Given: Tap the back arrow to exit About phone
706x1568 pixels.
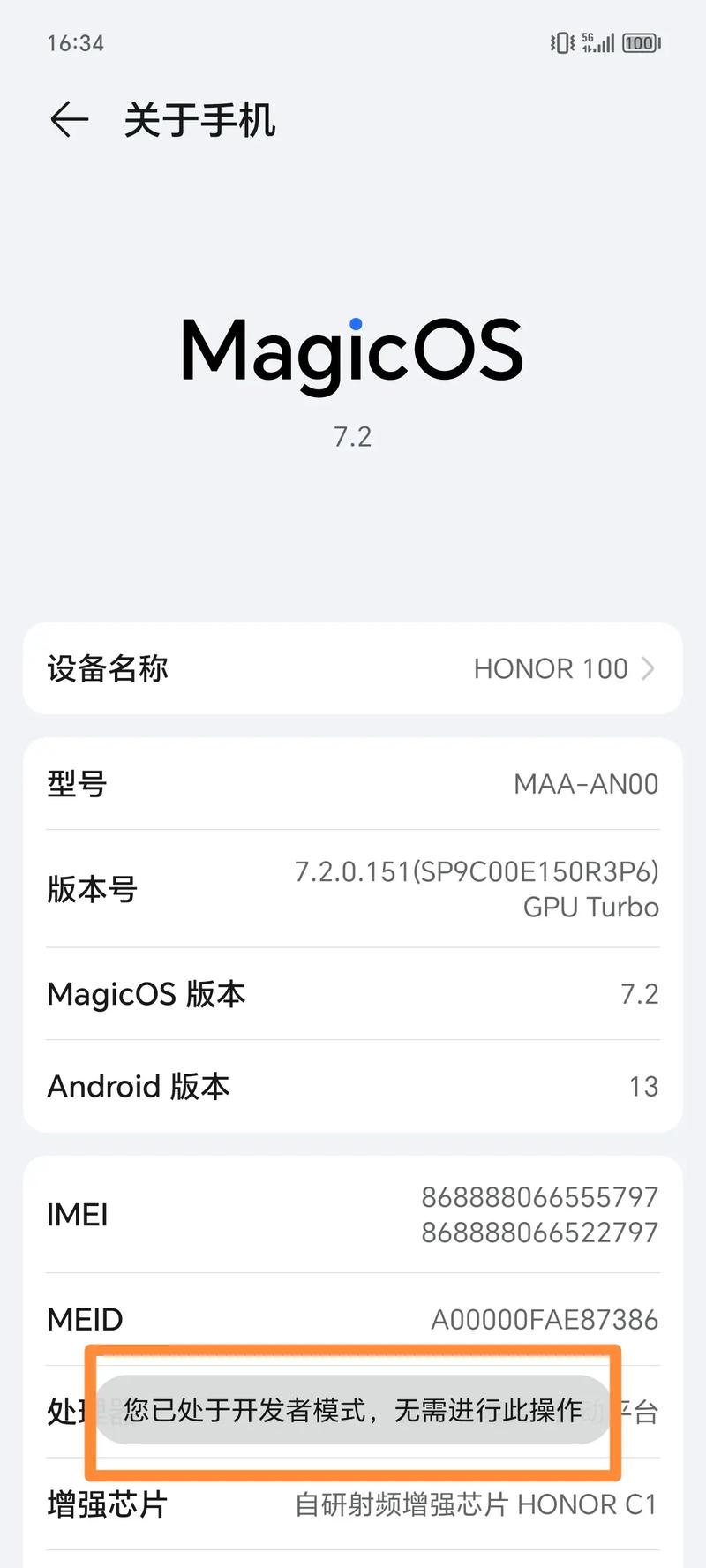Looking at the screenshot, I should click(x=69, y=119).
